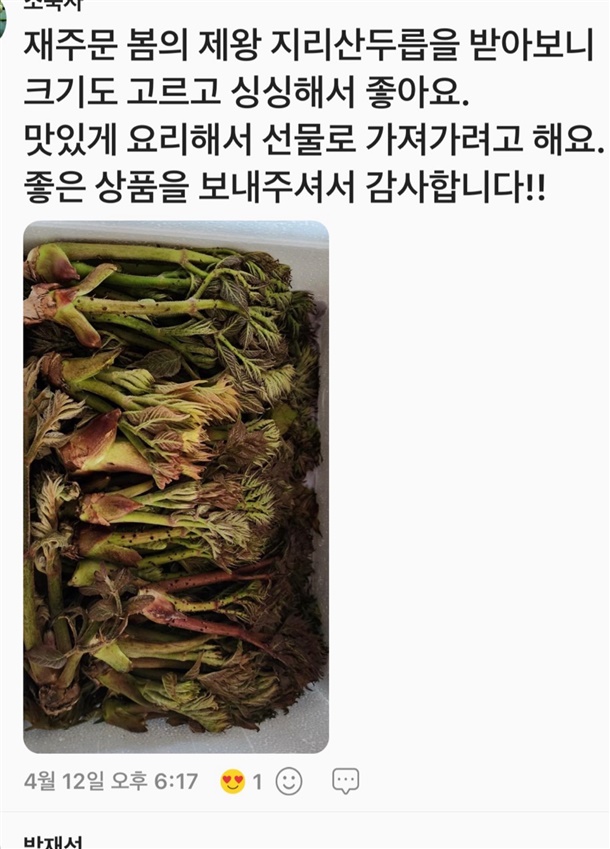Tap the heart-eyes reaction with count 1
610x849 pixels.
(x=241, y=782)
